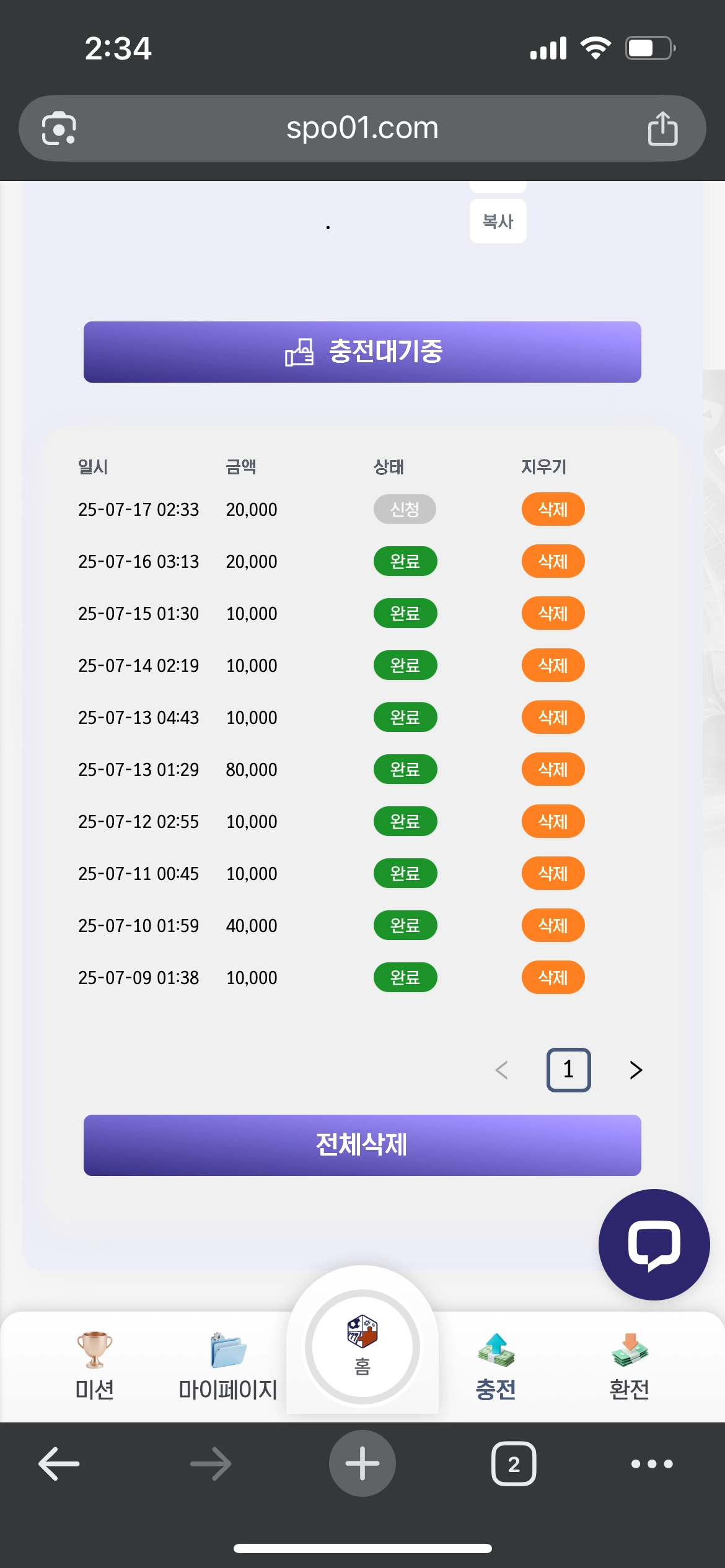Tap the 완료 badge on the 80,000 deposit row

point(405,769)
